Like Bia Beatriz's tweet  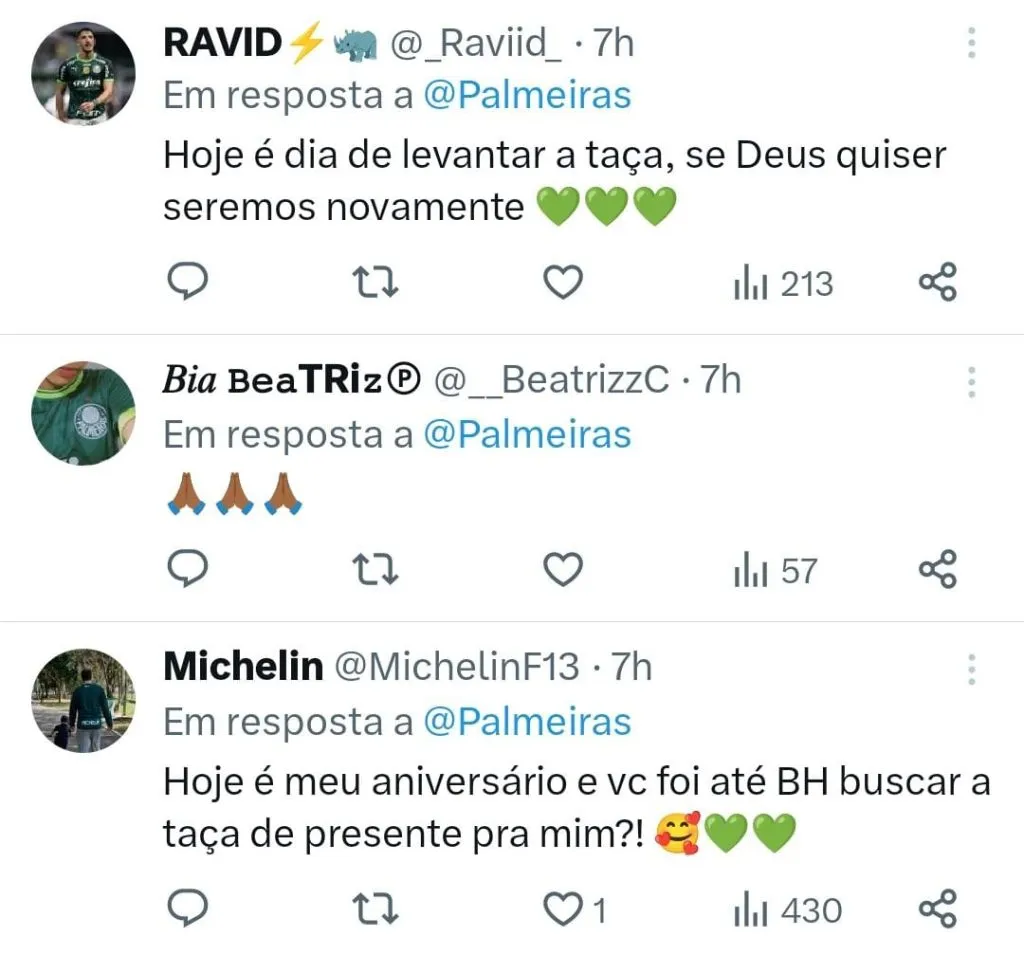click(562, 571)
